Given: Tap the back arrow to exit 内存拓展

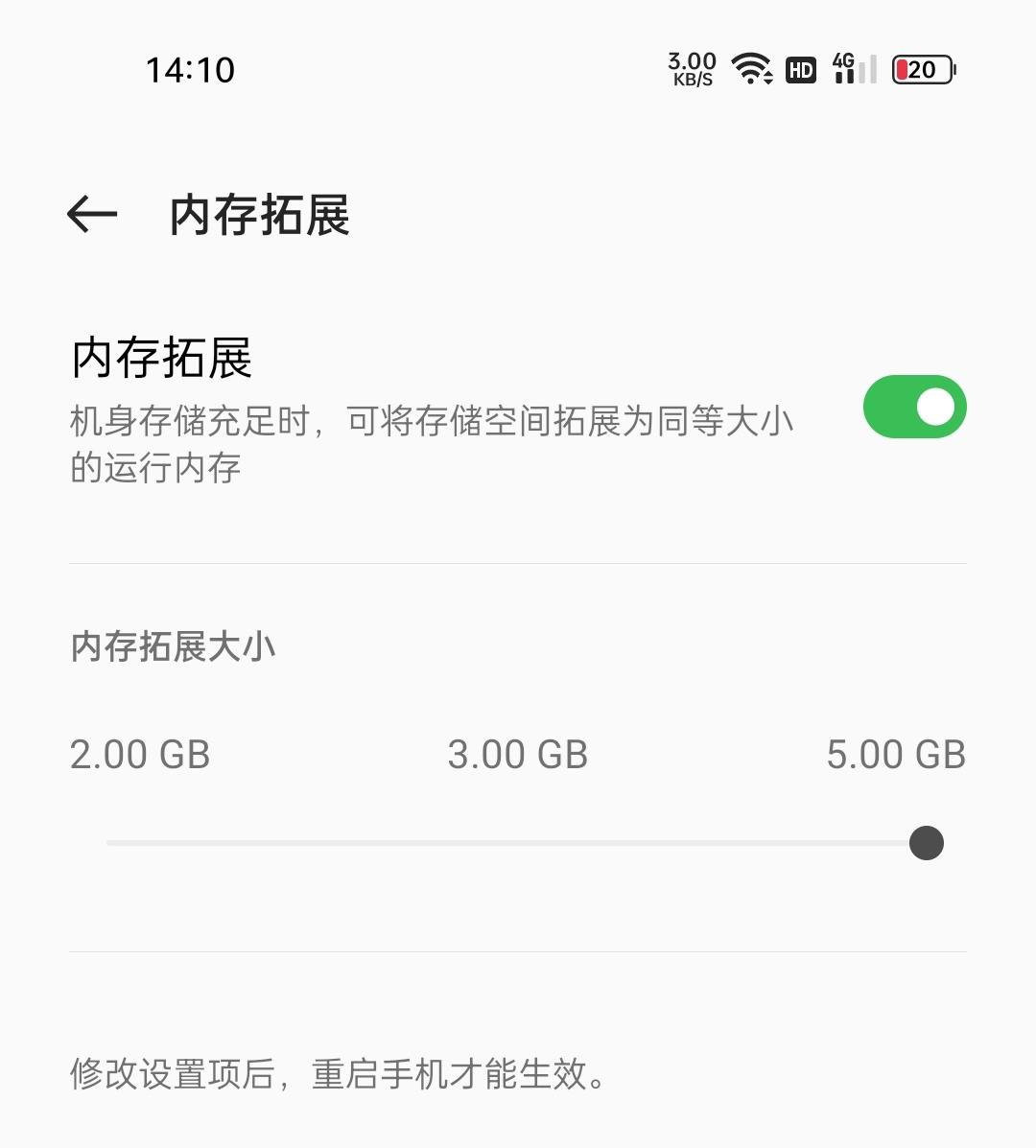Looking at the screenshot, I should (91, 214).
